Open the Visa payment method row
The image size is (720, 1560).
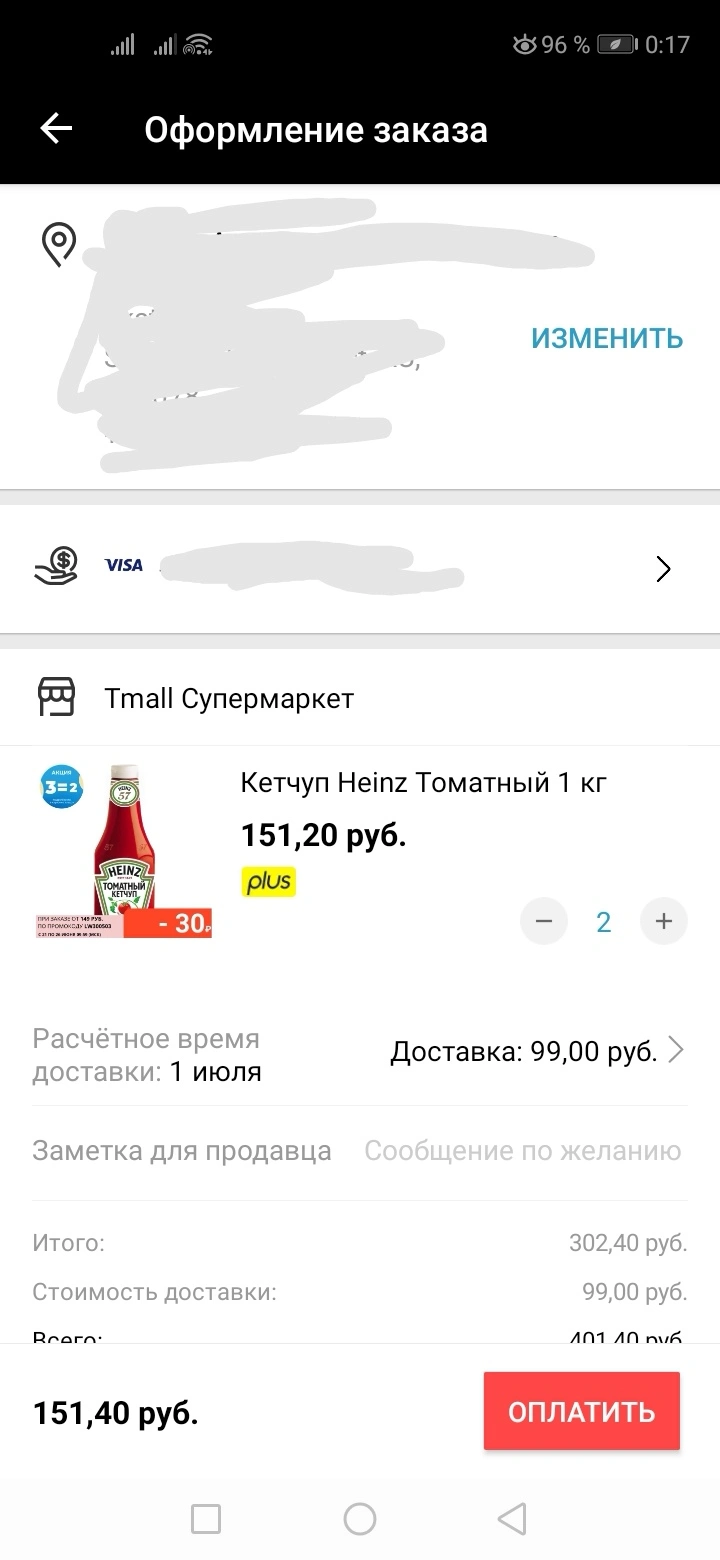point(360,569)
